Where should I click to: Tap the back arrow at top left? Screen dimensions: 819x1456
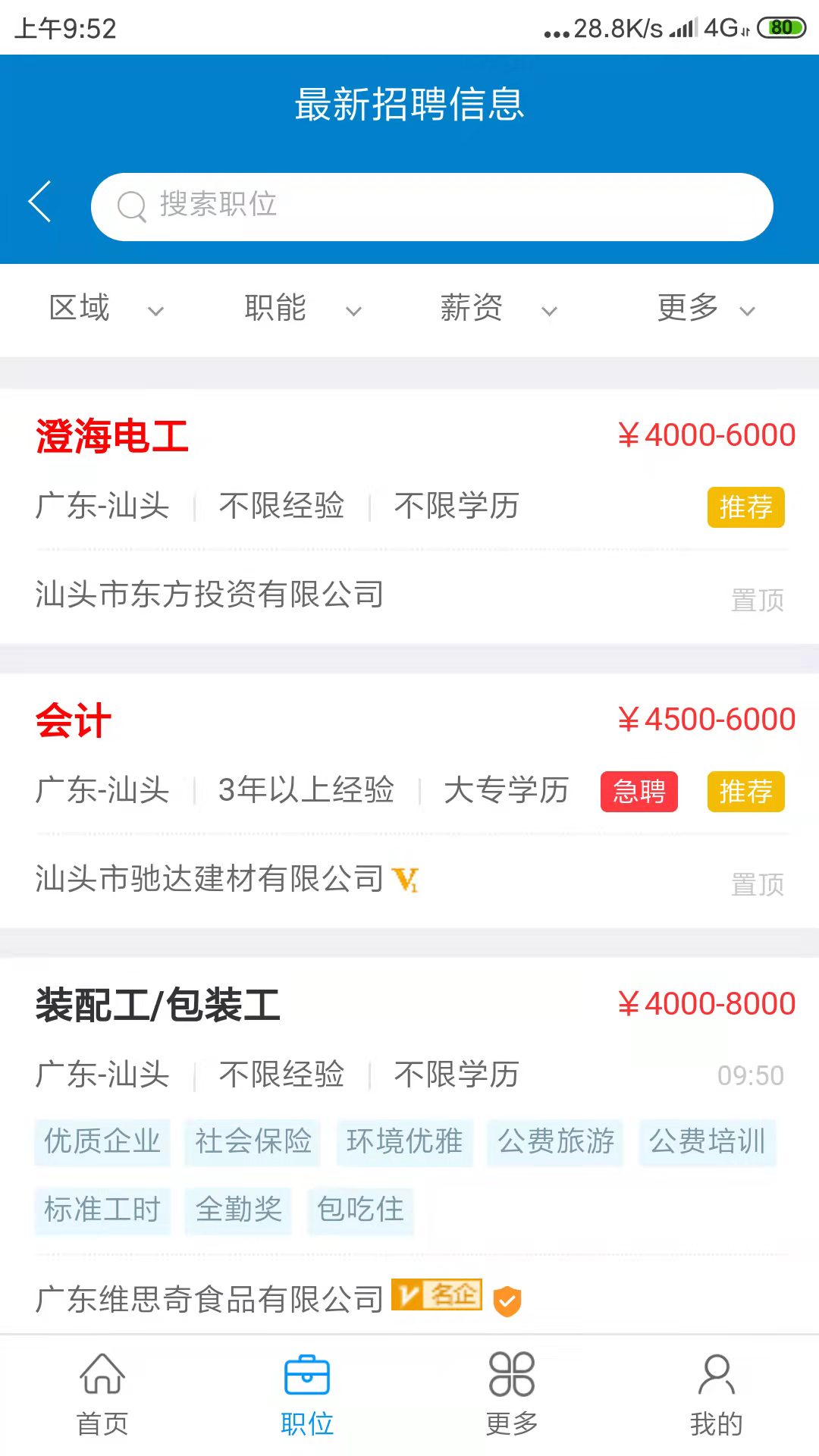(x=39, y=203)
